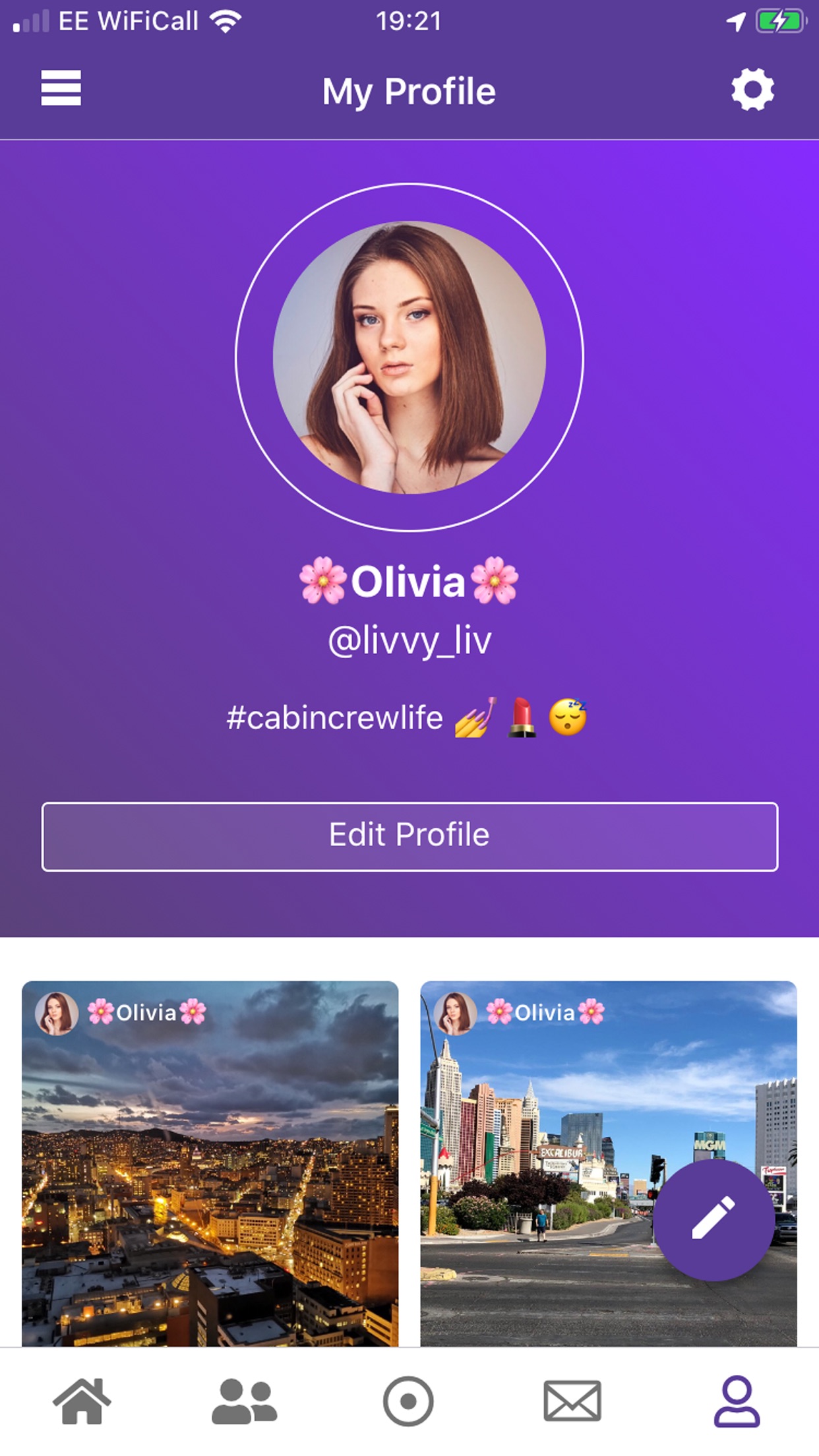The image size is (819, 1456).
Task: View Olivia's profile picture
Action: coord(409,357)
